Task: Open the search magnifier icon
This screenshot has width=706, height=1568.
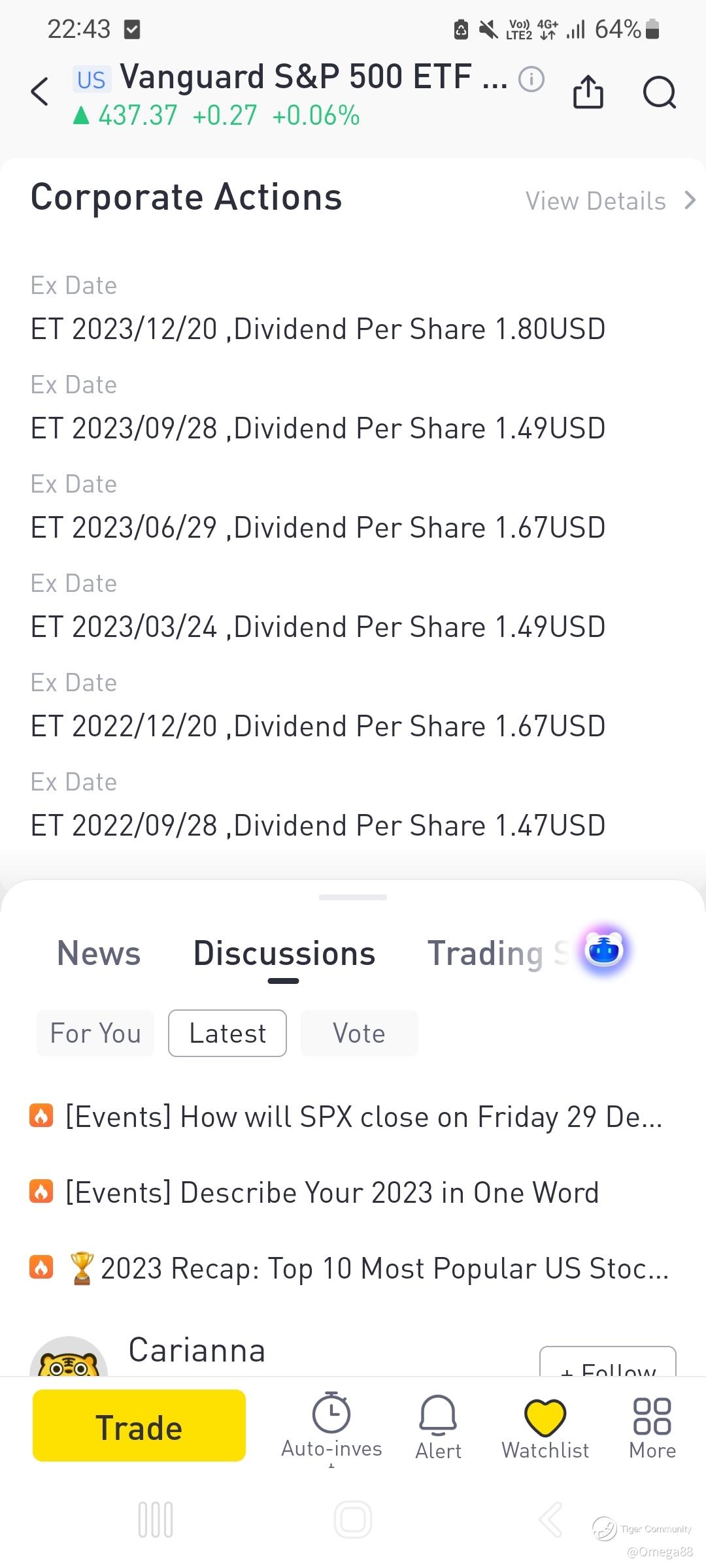Action: [x=659, y=91]
